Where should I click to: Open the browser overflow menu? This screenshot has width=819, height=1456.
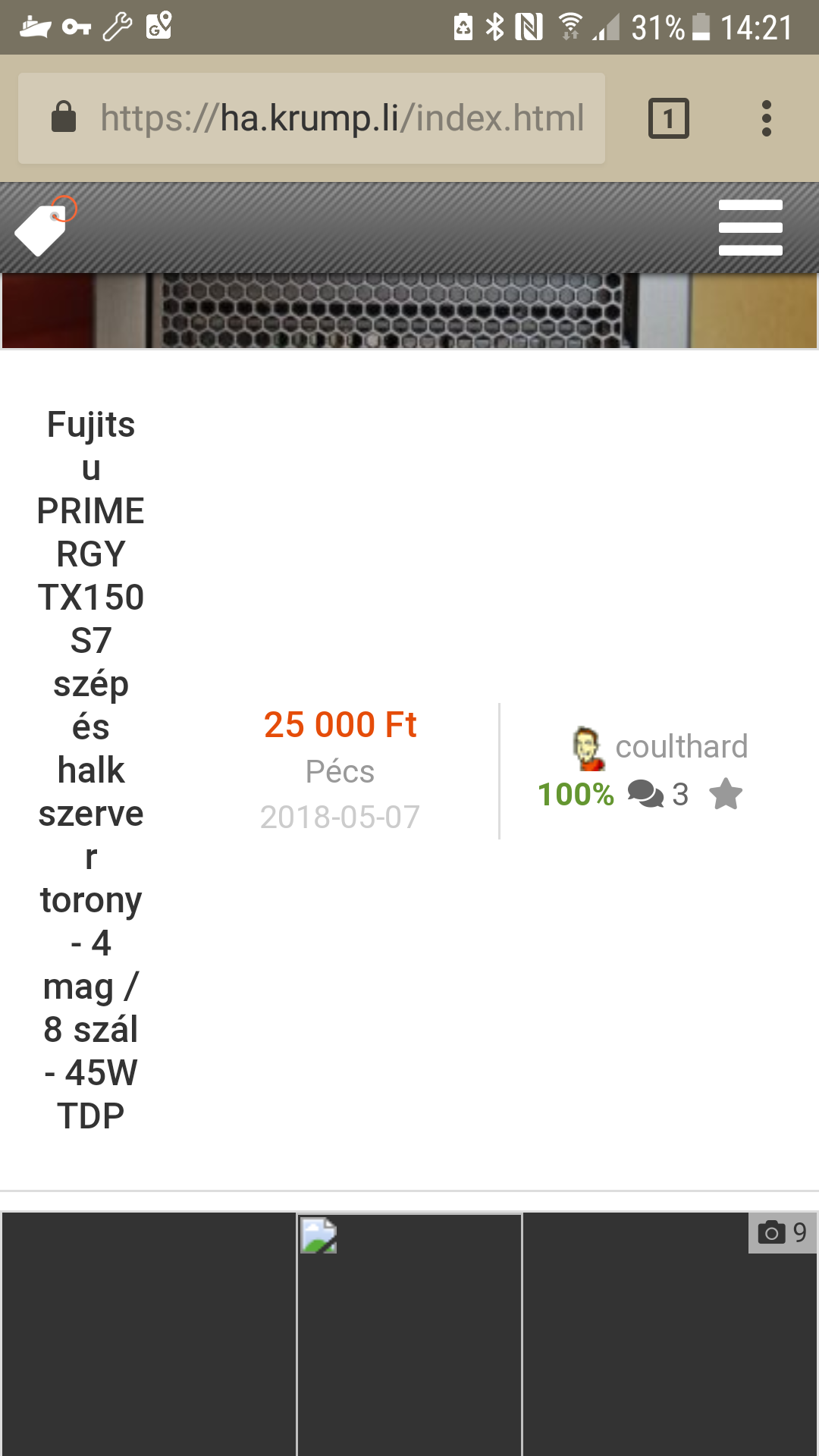[766, 118]
